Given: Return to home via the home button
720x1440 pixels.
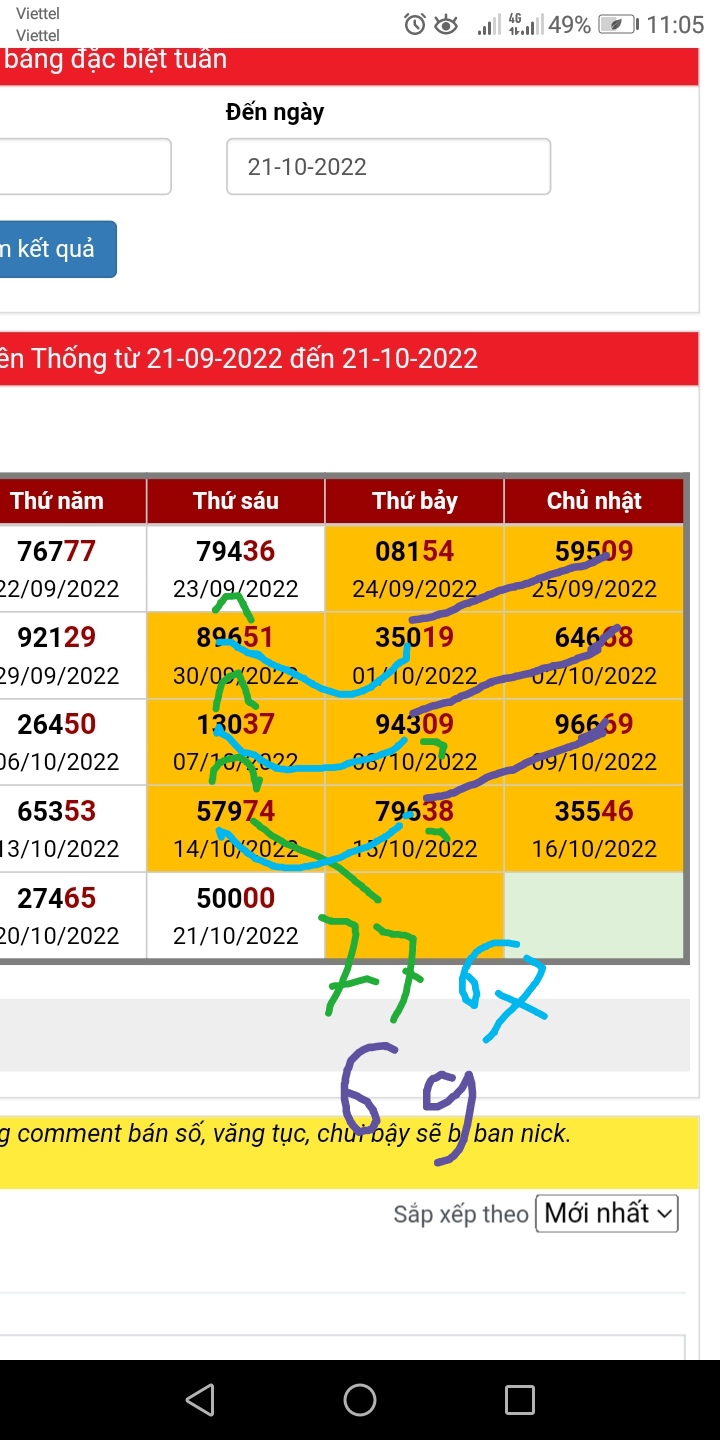Looking at the screenshot, I should click(360, 1399).
